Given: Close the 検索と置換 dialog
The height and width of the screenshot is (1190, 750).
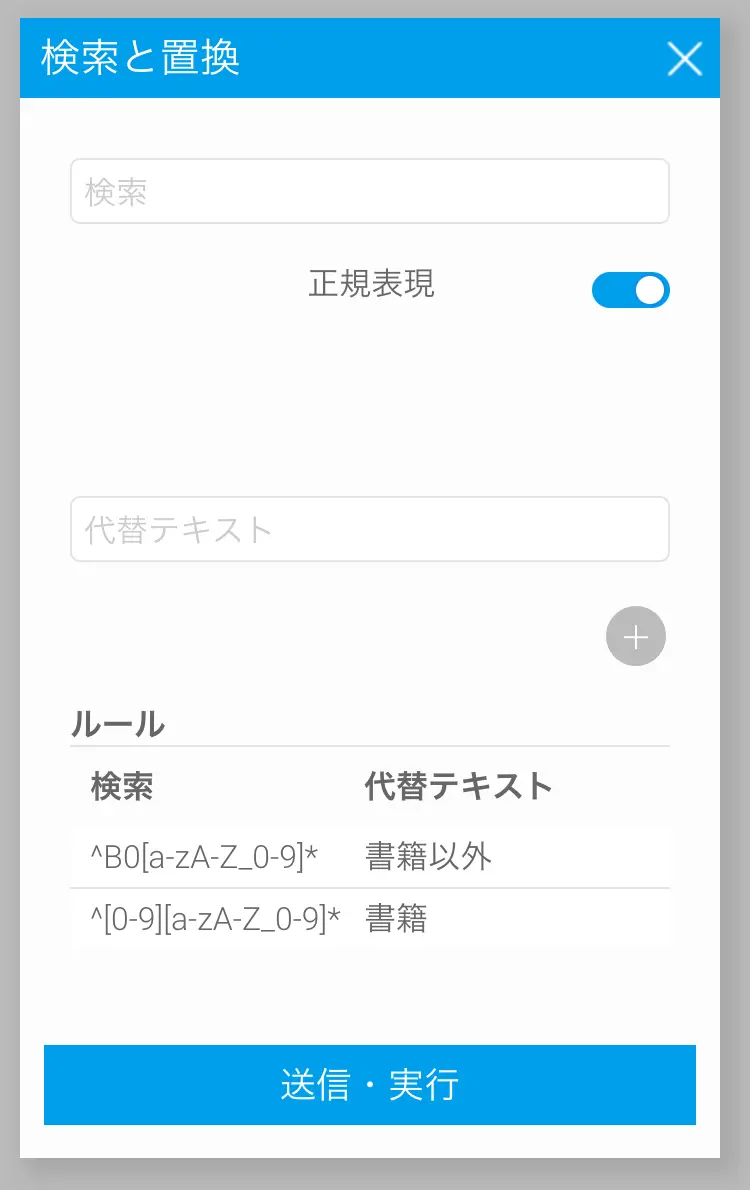Looking at the screenshot, I should [685, 59].
